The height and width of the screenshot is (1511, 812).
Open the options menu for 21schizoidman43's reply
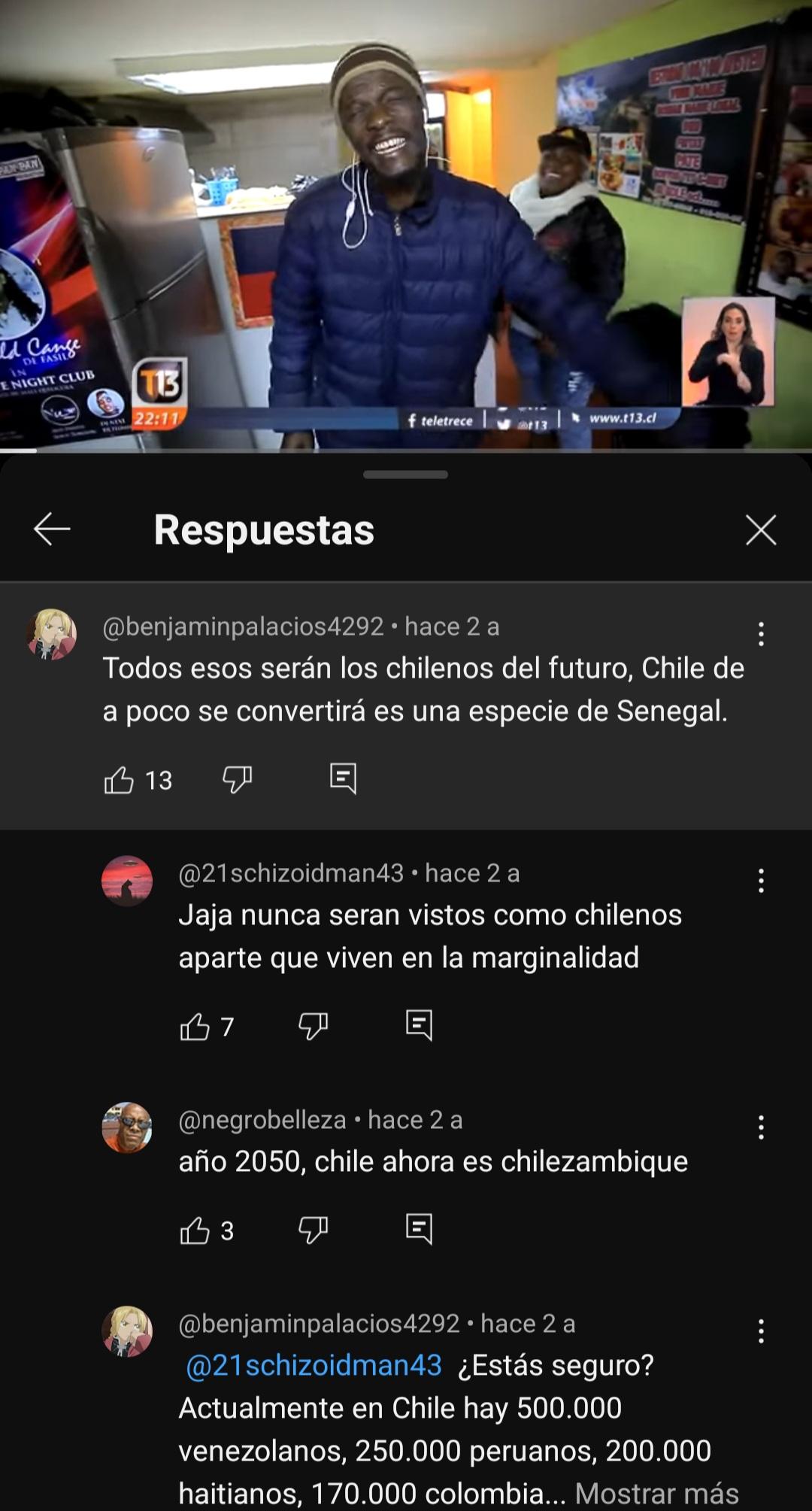(761, 881)
